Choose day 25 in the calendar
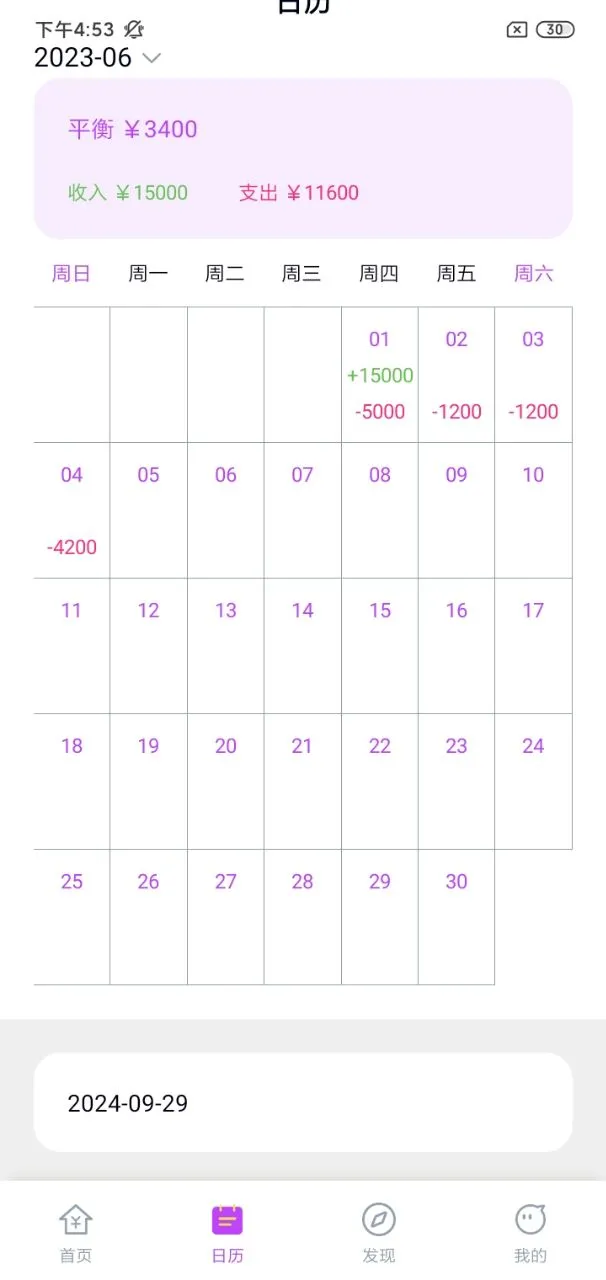606x1280 pixels. [x=72, y=916]
